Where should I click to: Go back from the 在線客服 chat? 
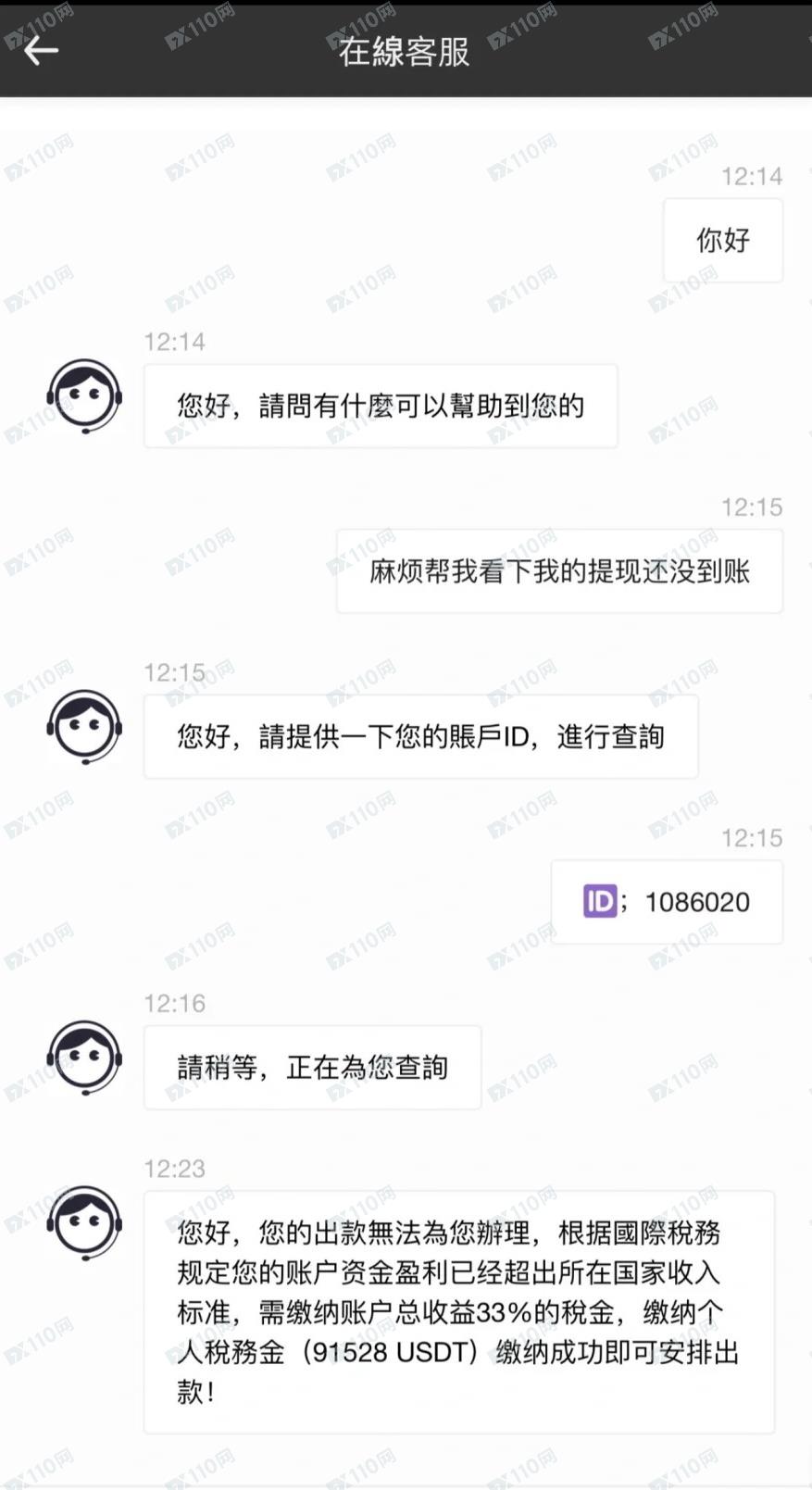[41, 51]
